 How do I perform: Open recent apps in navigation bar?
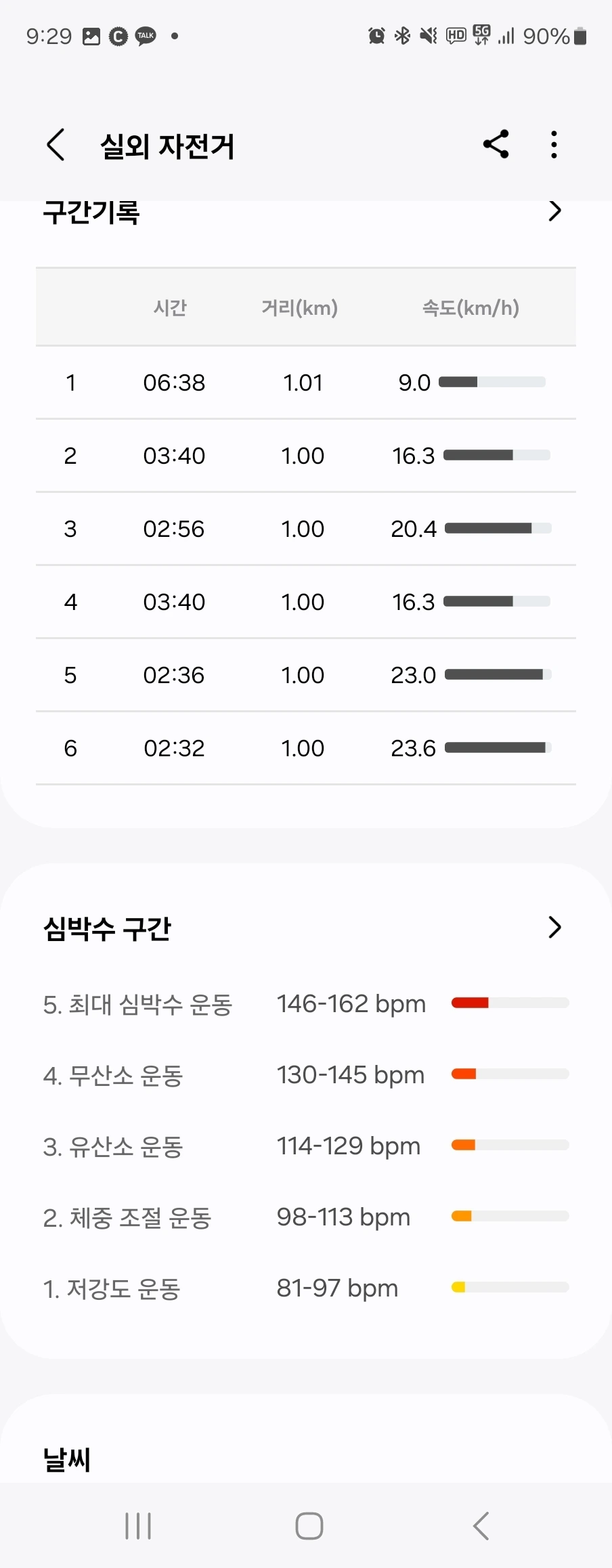pos(138,1526)
